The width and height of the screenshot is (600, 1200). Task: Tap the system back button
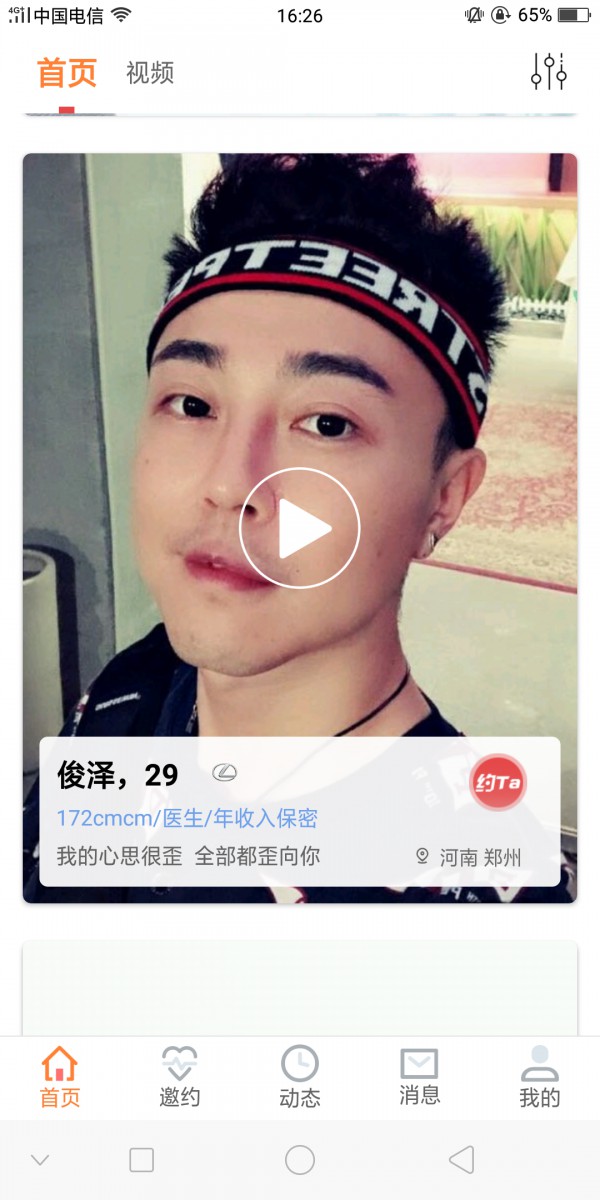click(461, 1160)
